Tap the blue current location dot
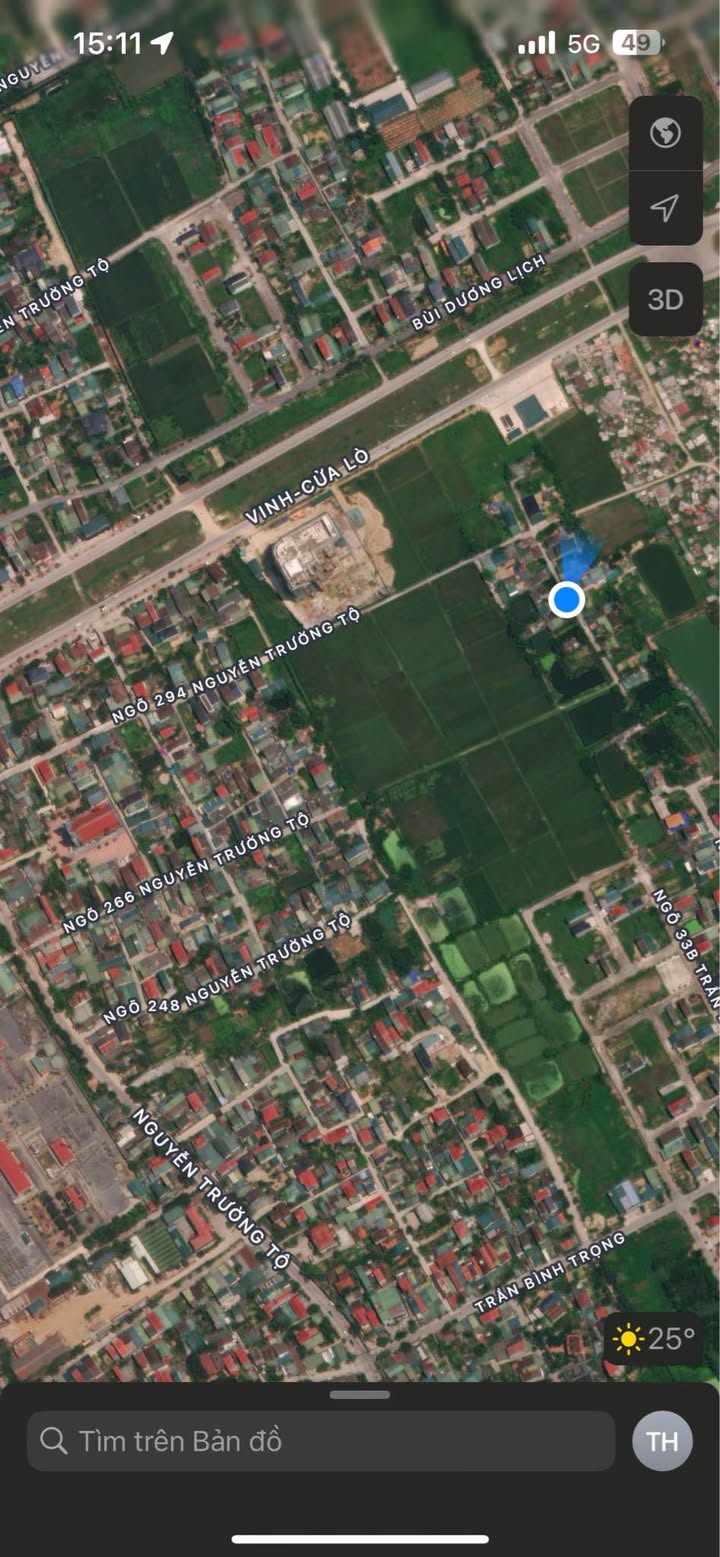This screenshot has width=720, height=1557. (x=567, y=599)
